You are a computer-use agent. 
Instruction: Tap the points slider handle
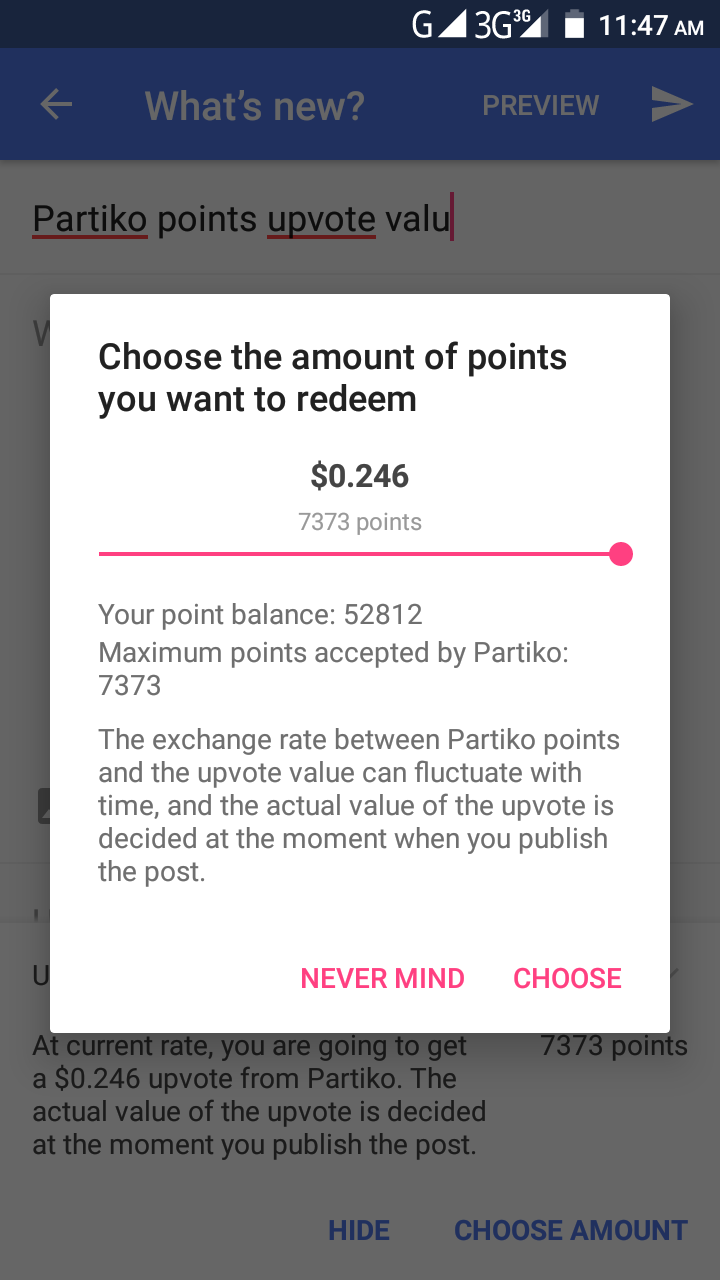pyautogui.click(x=621, y=554)
